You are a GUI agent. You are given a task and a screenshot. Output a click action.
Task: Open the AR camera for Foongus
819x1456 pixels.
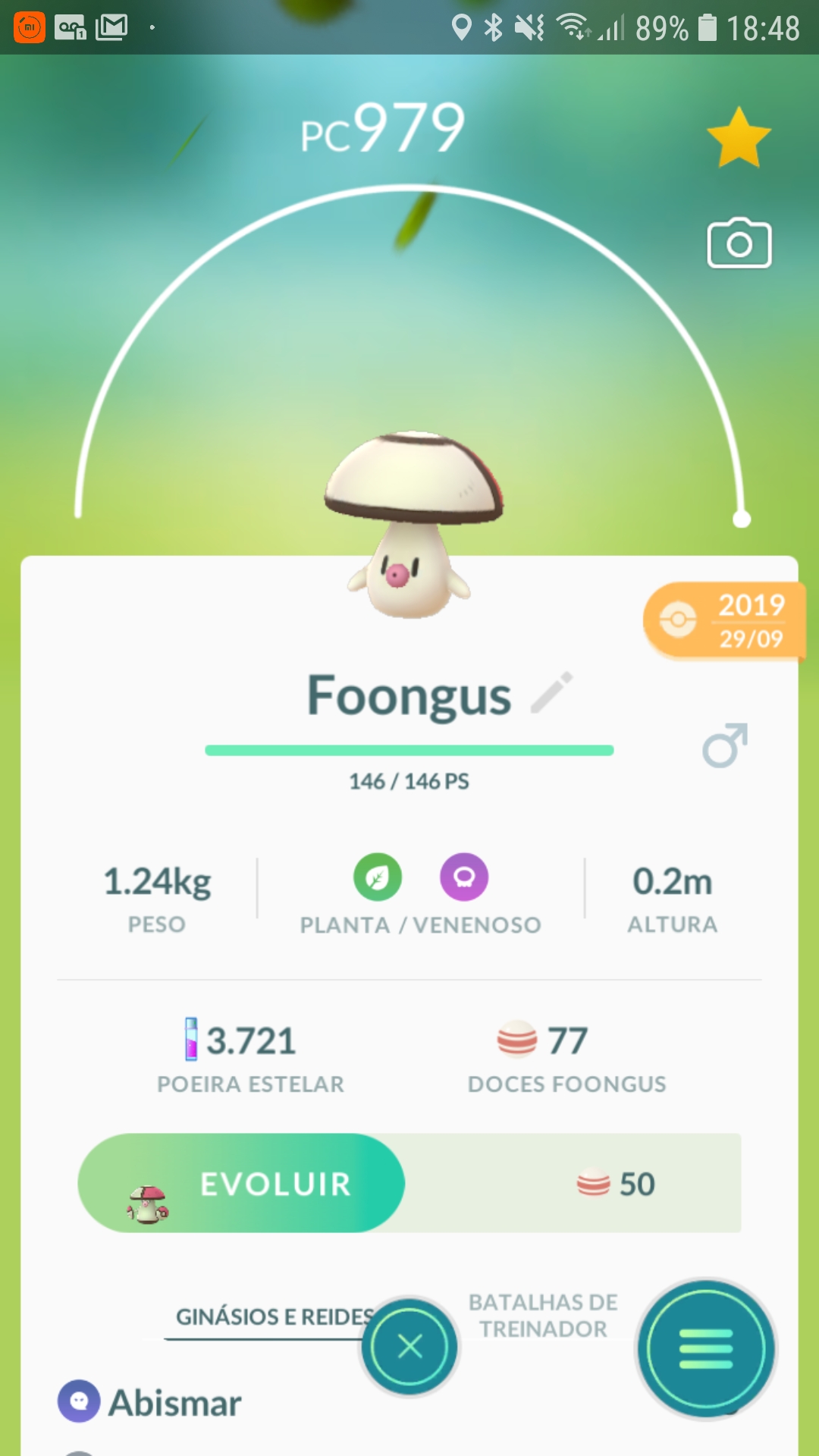739,244
